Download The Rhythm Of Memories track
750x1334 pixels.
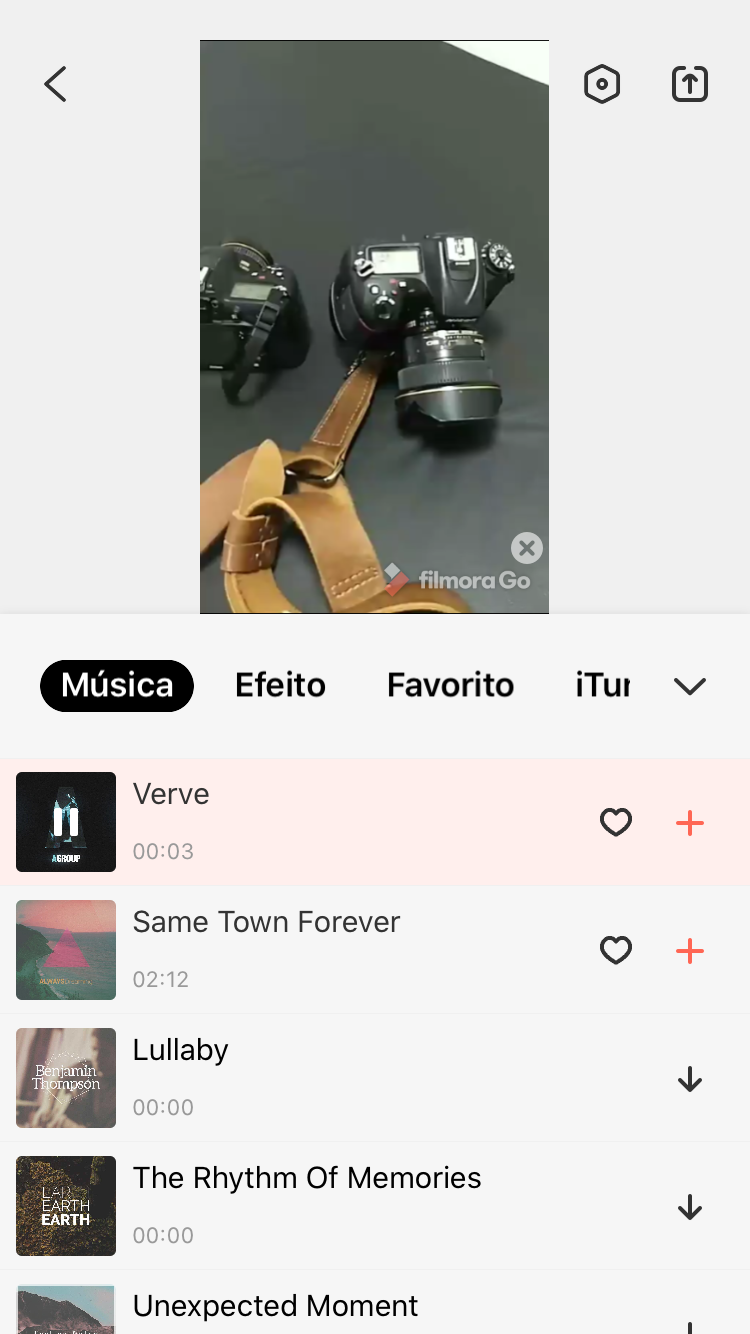(x=689, y=1206)
